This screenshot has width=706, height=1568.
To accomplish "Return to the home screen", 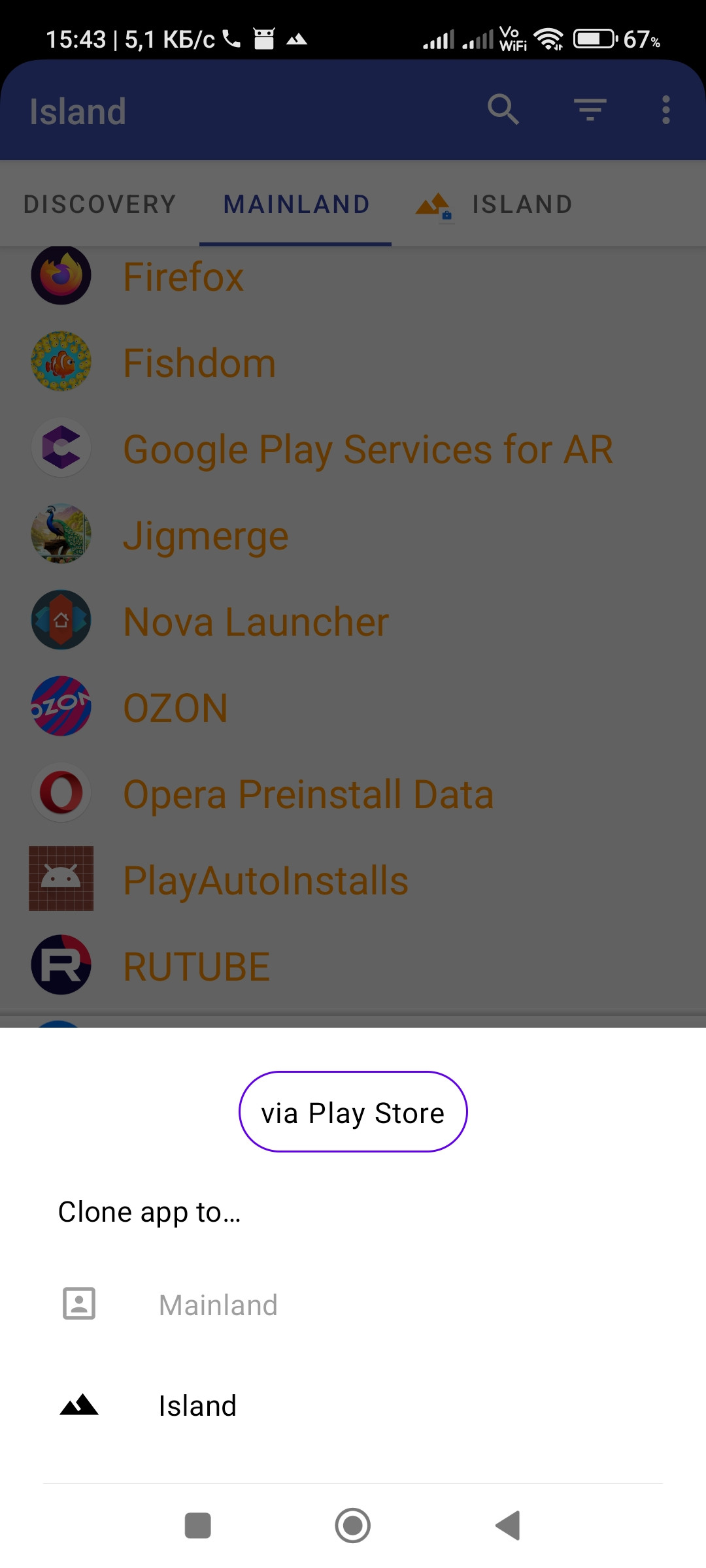I will pos(353,1526).
